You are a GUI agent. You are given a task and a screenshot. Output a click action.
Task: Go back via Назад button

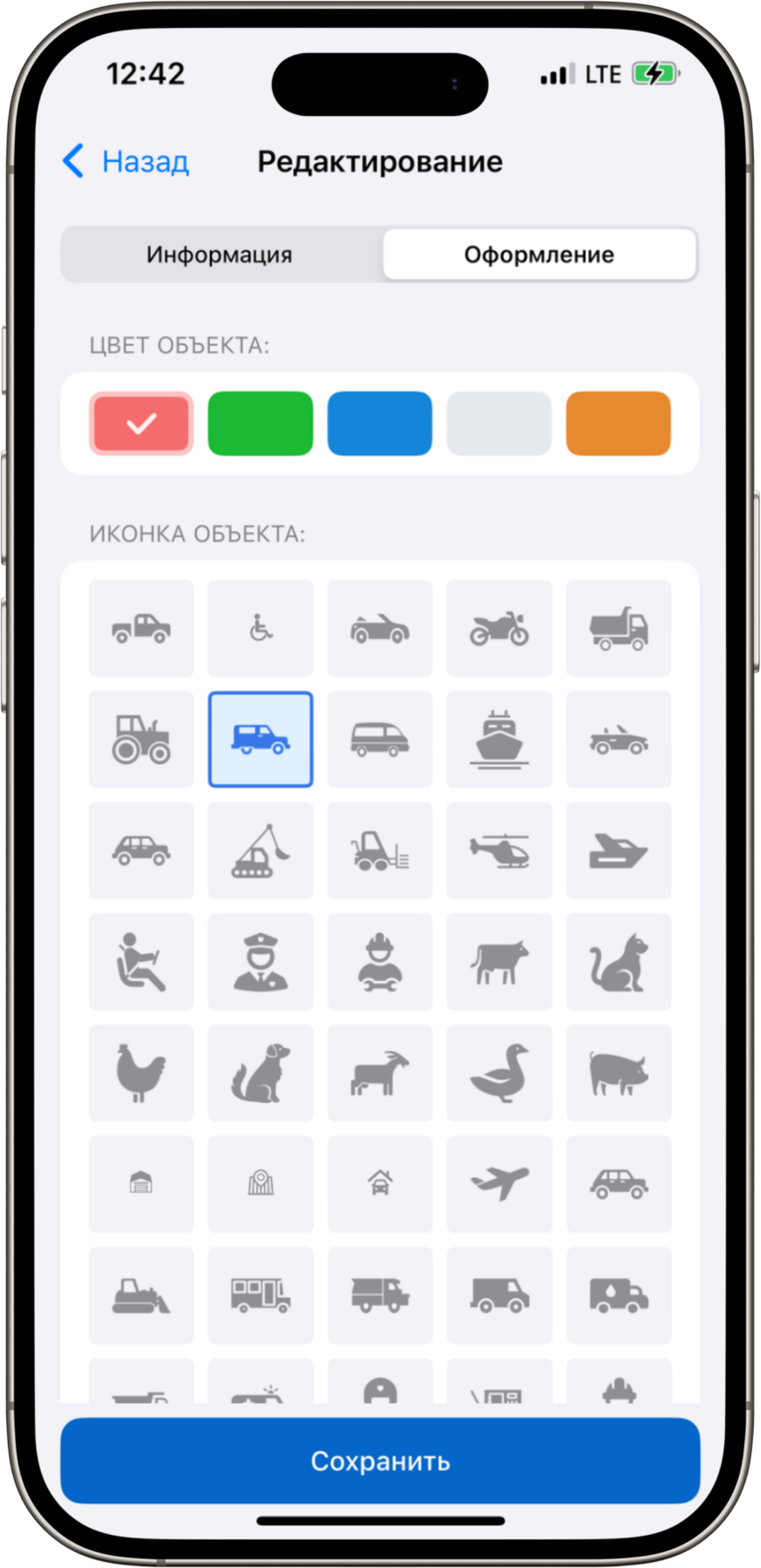click(126, 162)
